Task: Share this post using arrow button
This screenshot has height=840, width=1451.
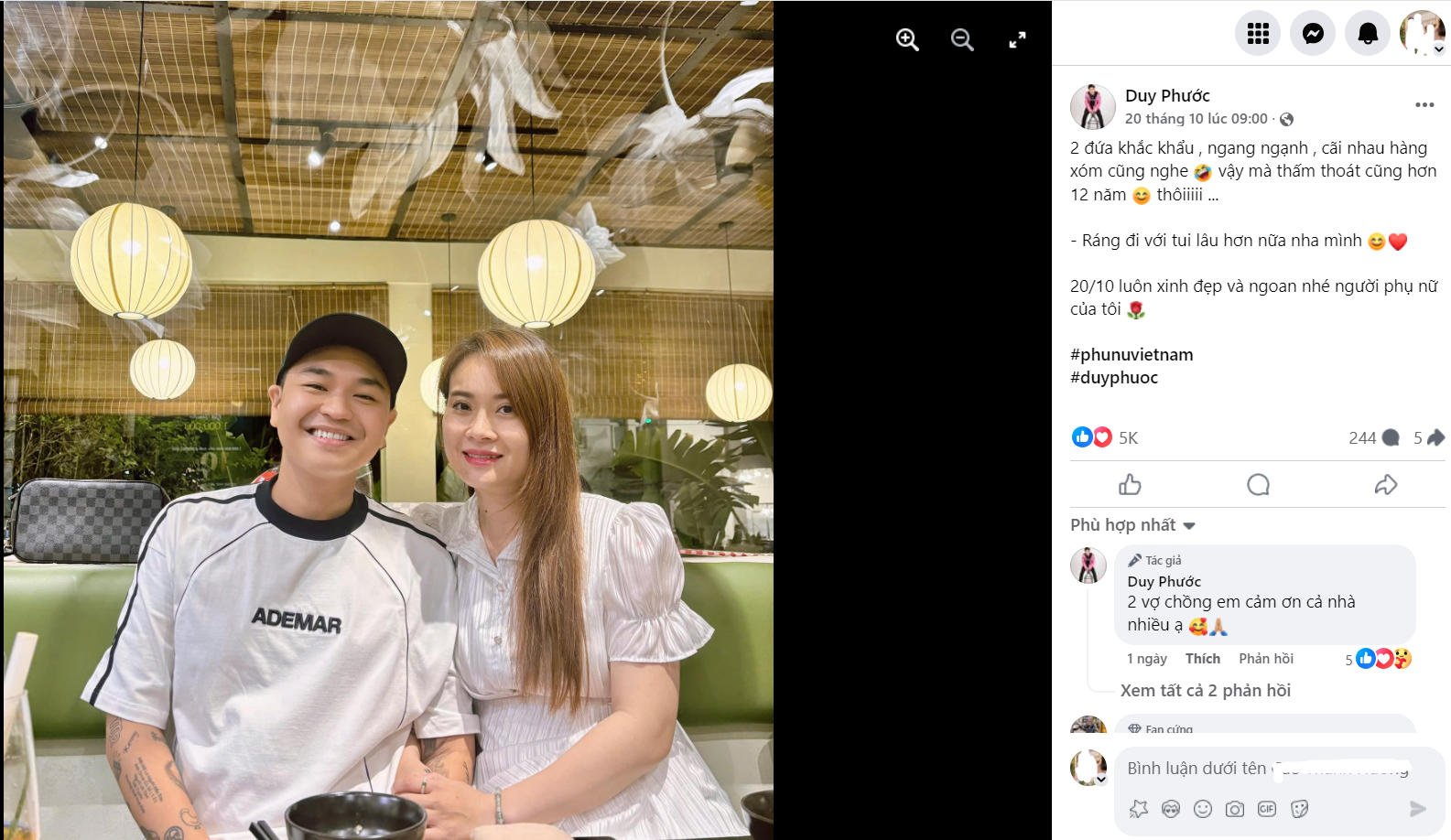Action: click(1386, 485)
